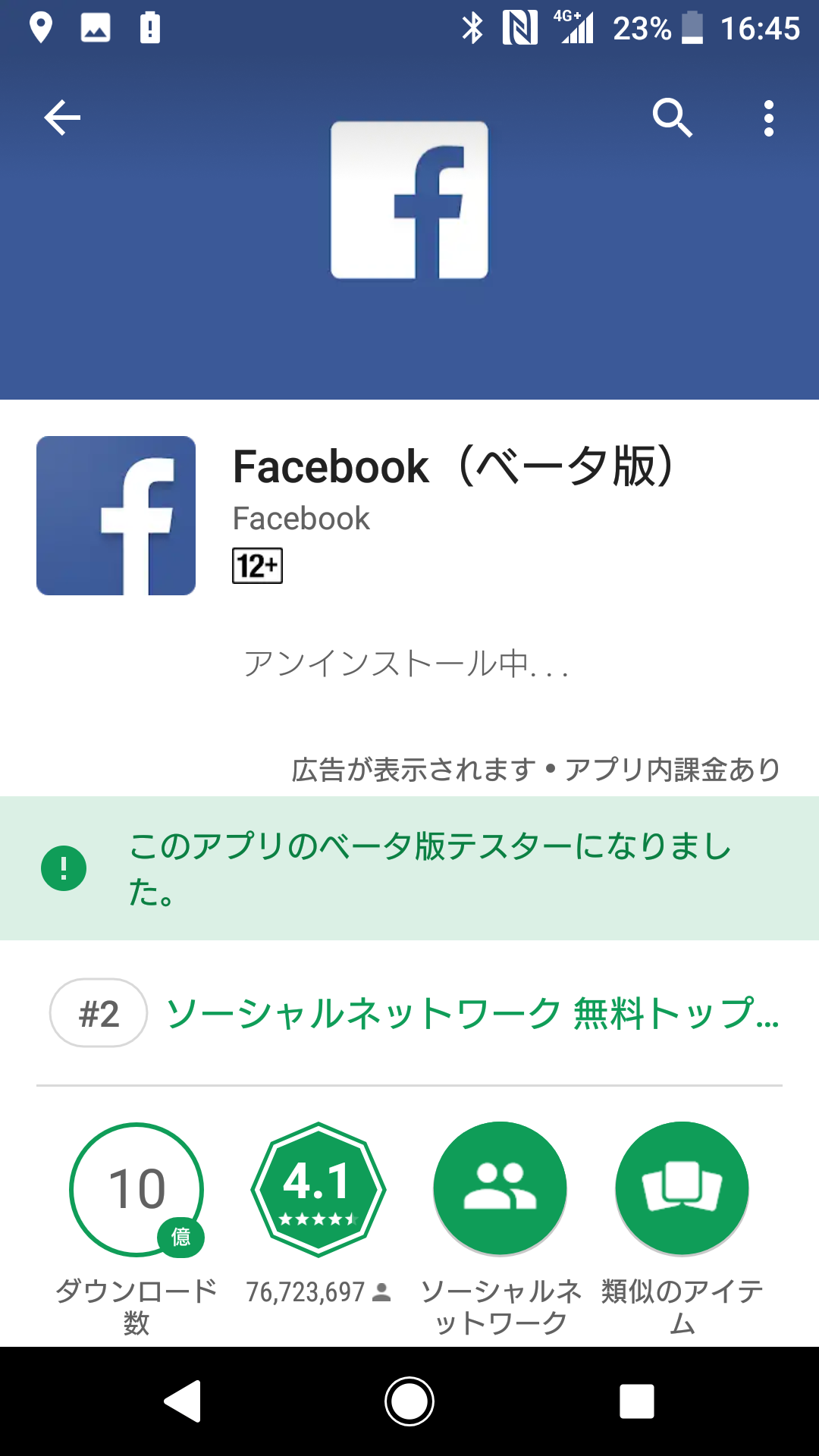The height and width of the screenshot is (1456, 819).
Task: Open the three-dot overflow menu
Action: click(x=769, y=118)
